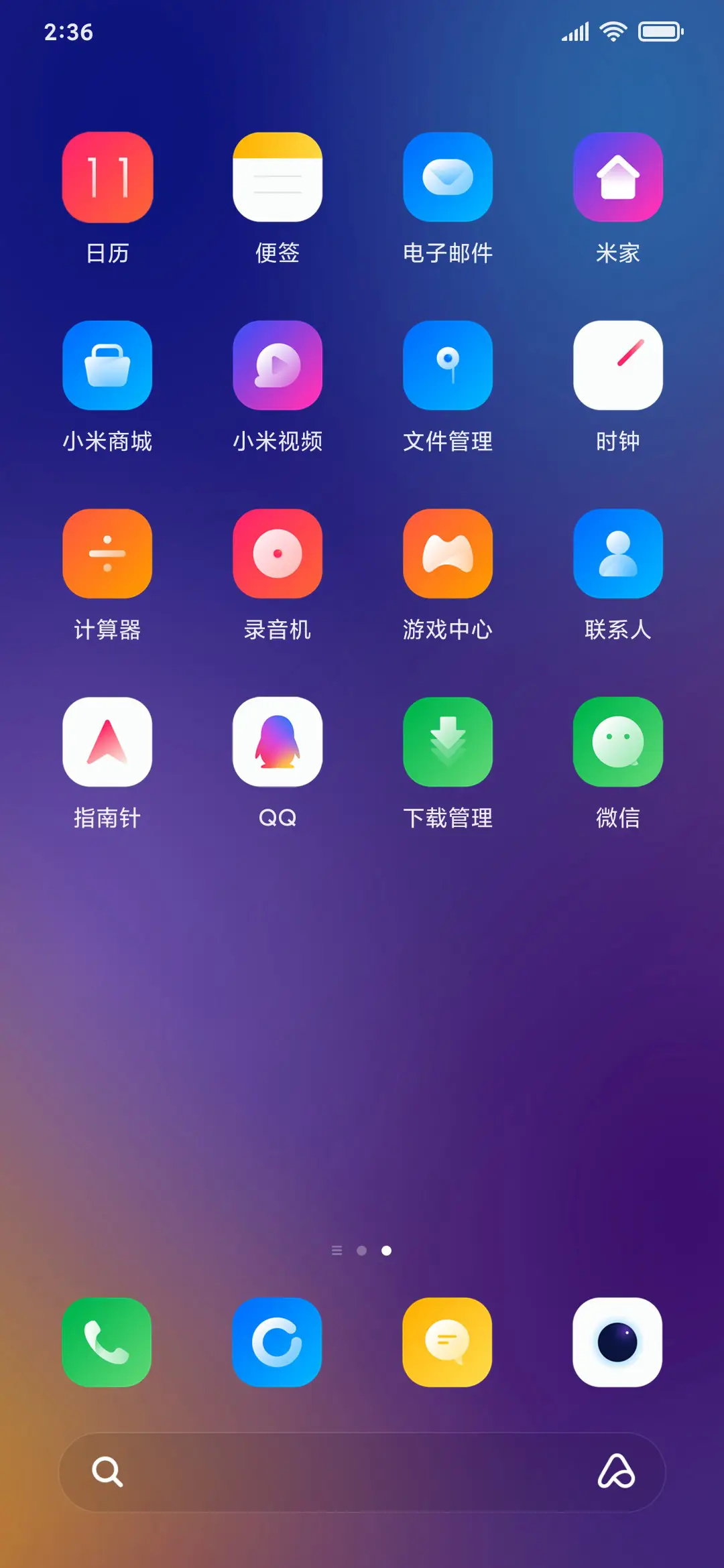724x1568 pixels.
Task: Open the 联系人 contacts app
Action: [618, 553]
